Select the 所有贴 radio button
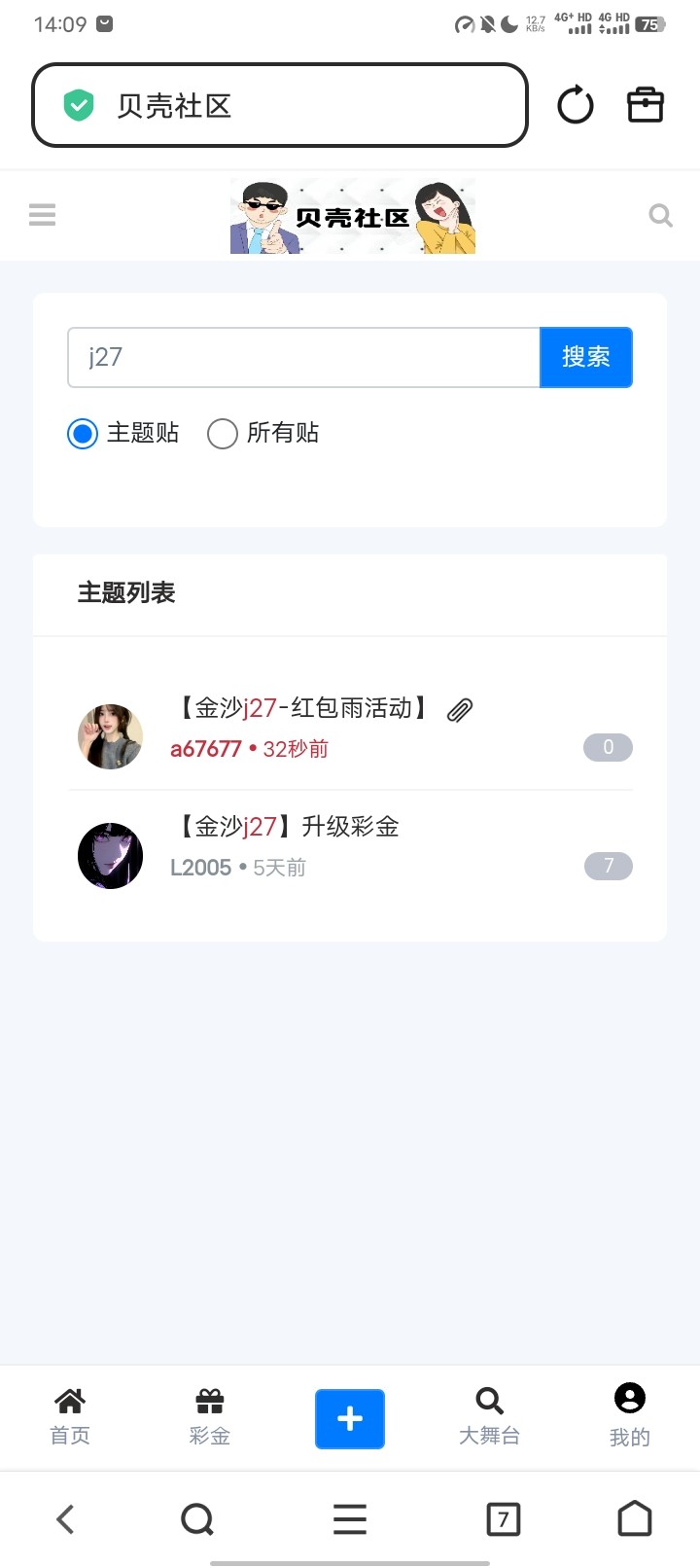This screenshot has height=1568, width=700. (222, 434)
